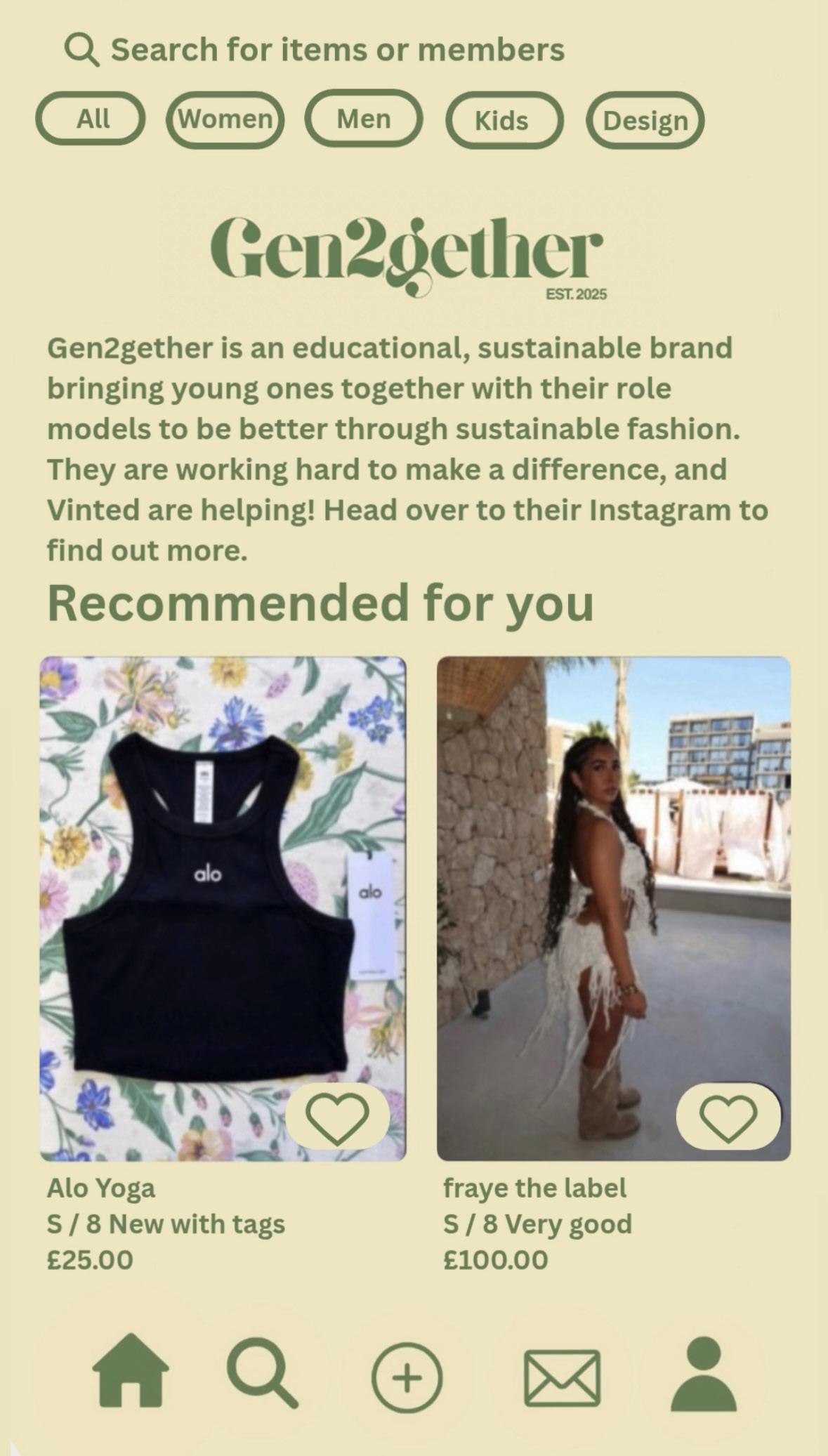Switch to the Men category chip
This screenshot has height=1456, width=828.
(x=363, y=119)
